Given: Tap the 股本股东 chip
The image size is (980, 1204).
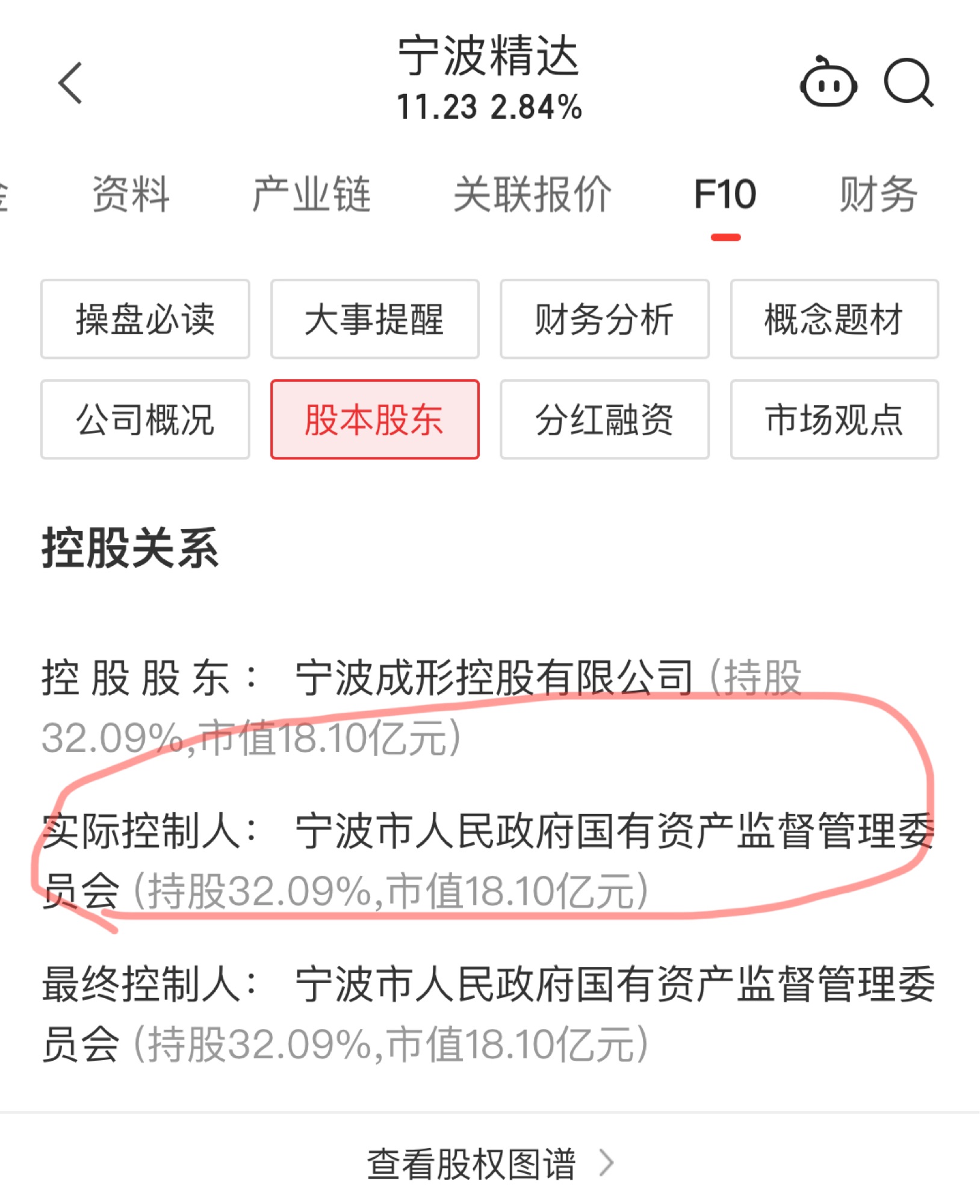Looking at the screenshot, I should point(374,419).
